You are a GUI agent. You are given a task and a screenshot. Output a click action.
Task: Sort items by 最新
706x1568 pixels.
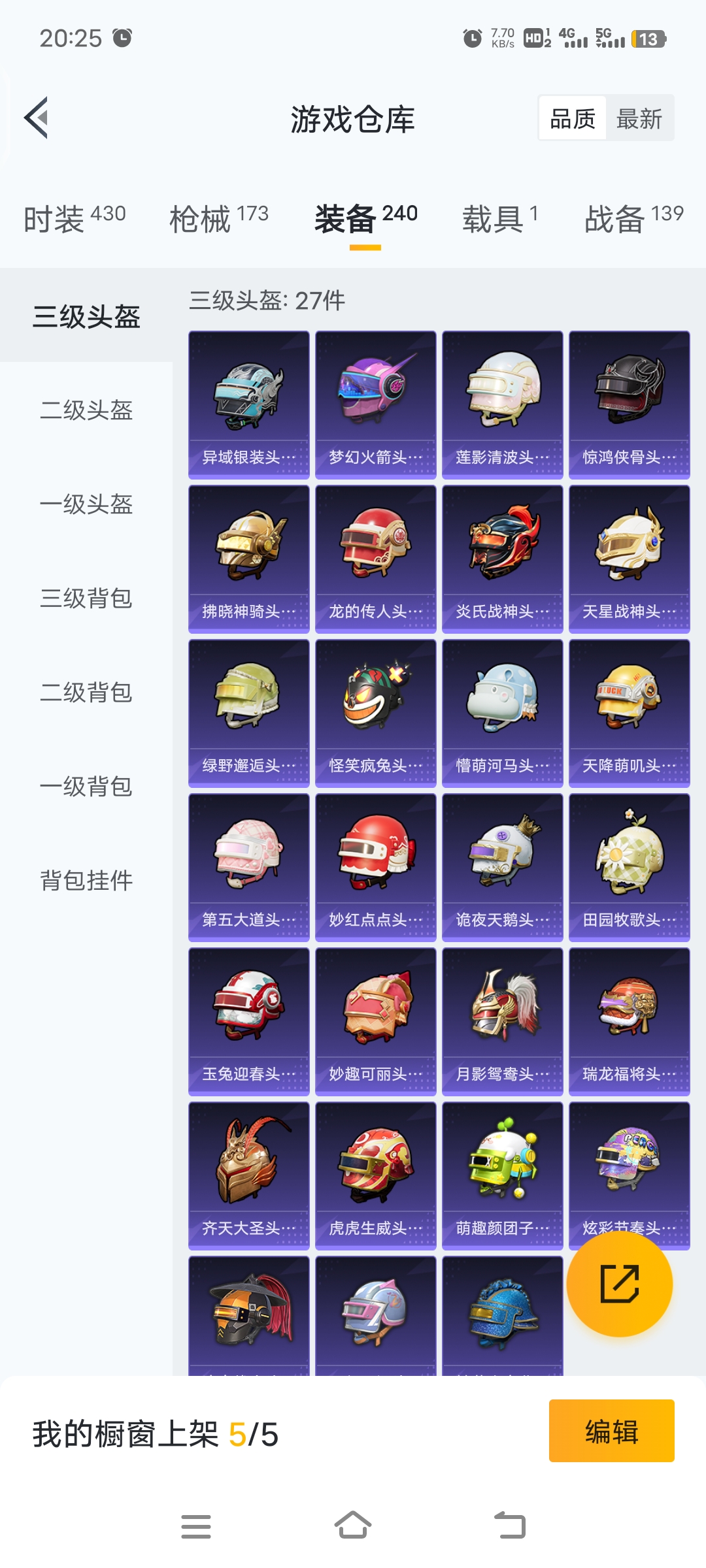tap(639, 118)
